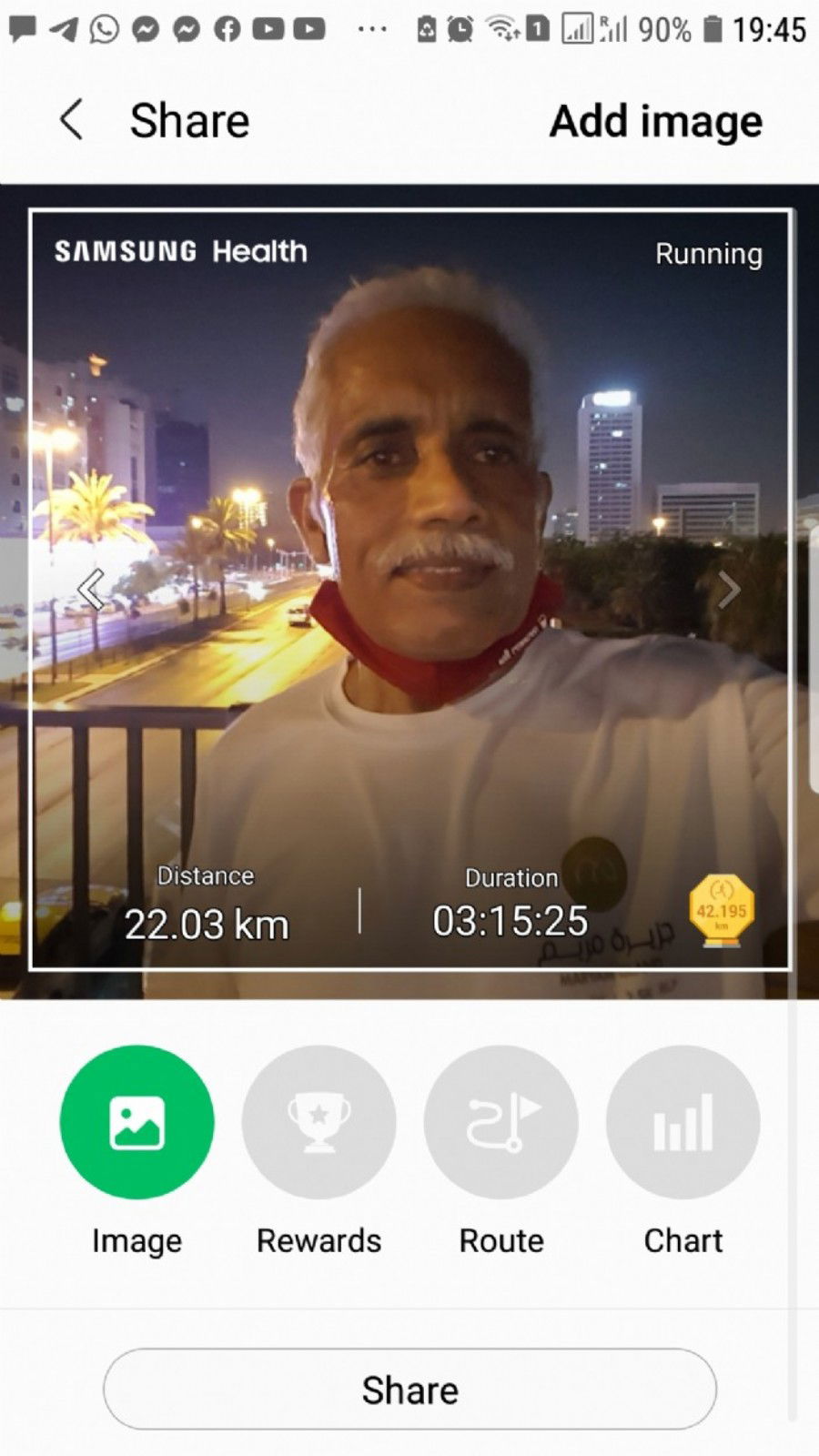
Task: Show the previous share image layout
Action: coord(90,590)
